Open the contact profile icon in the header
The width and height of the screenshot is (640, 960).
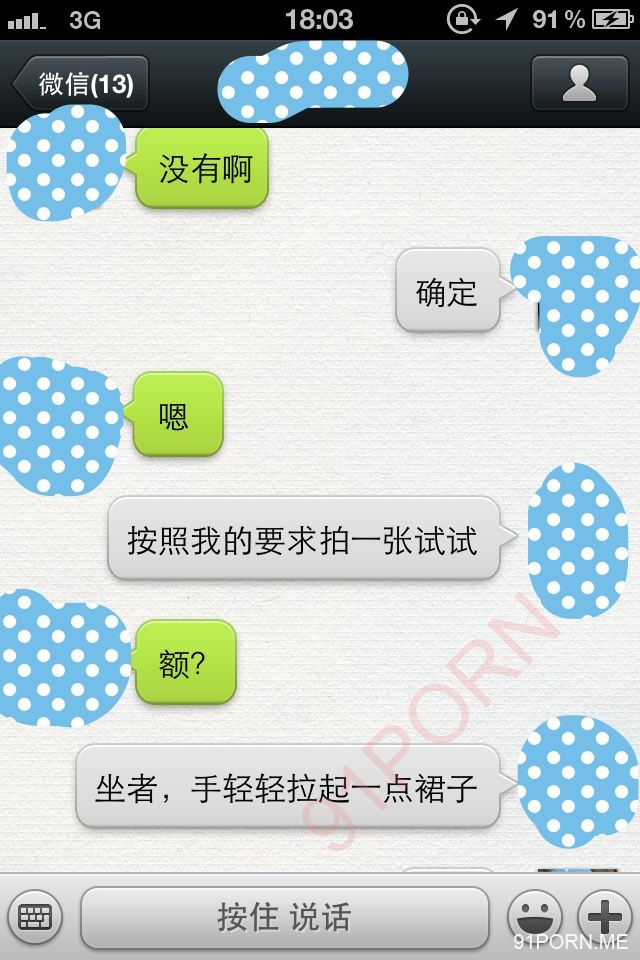(x=579, y=84)
